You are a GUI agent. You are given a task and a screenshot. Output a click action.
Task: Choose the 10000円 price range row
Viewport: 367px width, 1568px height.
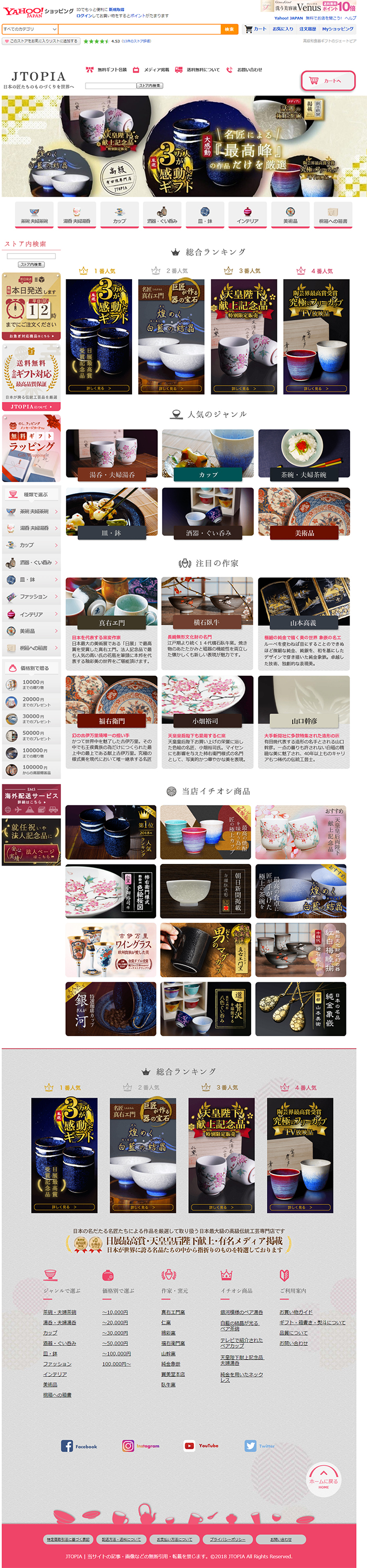pos(31,685)
